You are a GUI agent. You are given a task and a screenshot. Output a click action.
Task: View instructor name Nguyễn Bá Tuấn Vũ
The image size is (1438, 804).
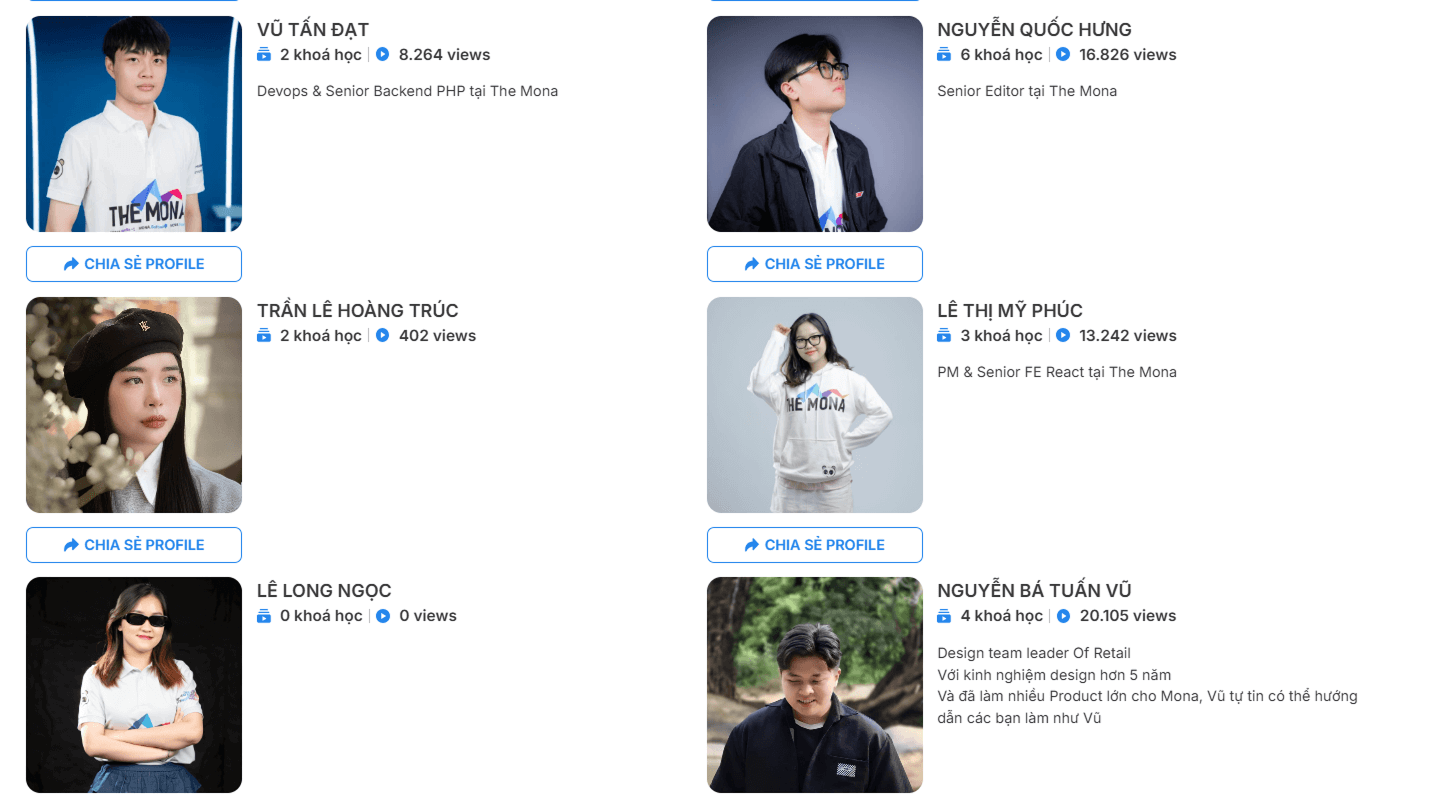pos(1034,591)
